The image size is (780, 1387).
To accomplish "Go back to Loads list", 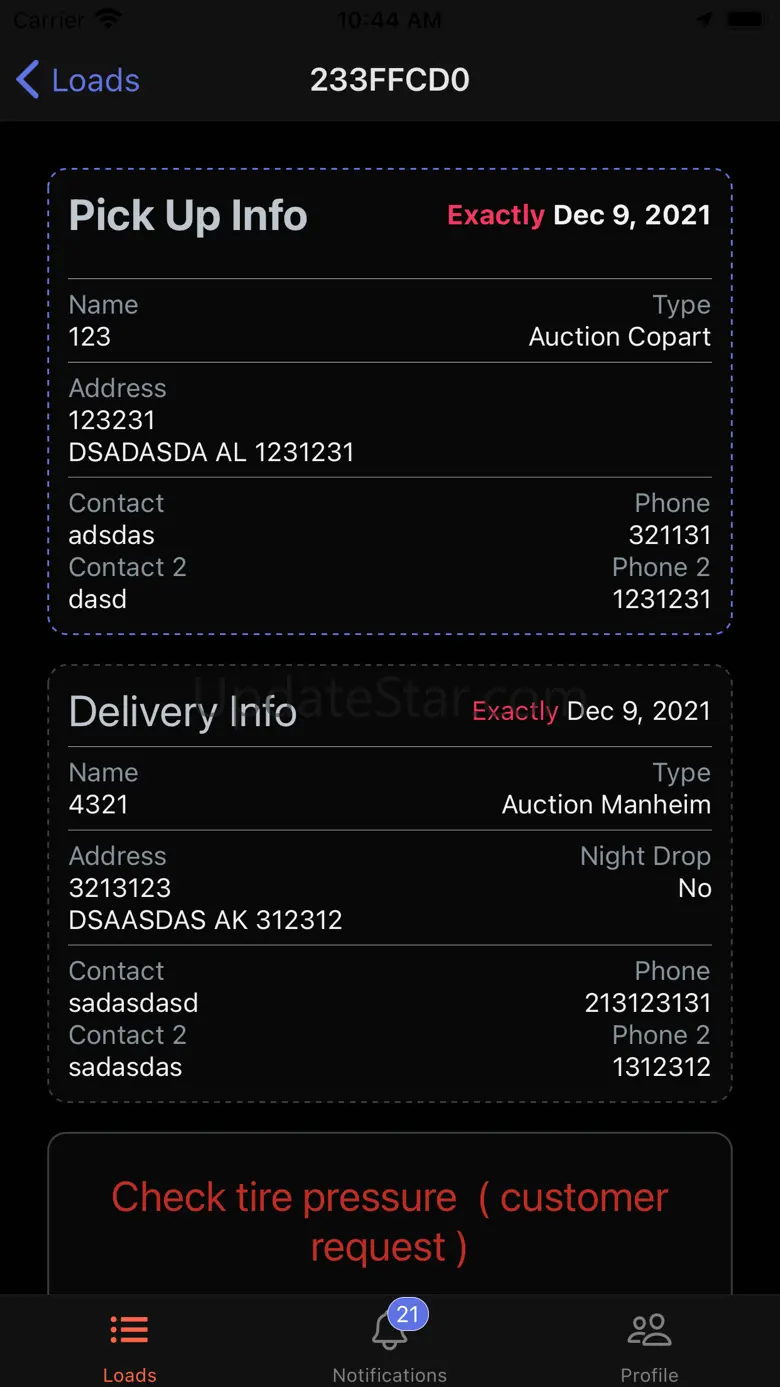I will pos(78,80).
